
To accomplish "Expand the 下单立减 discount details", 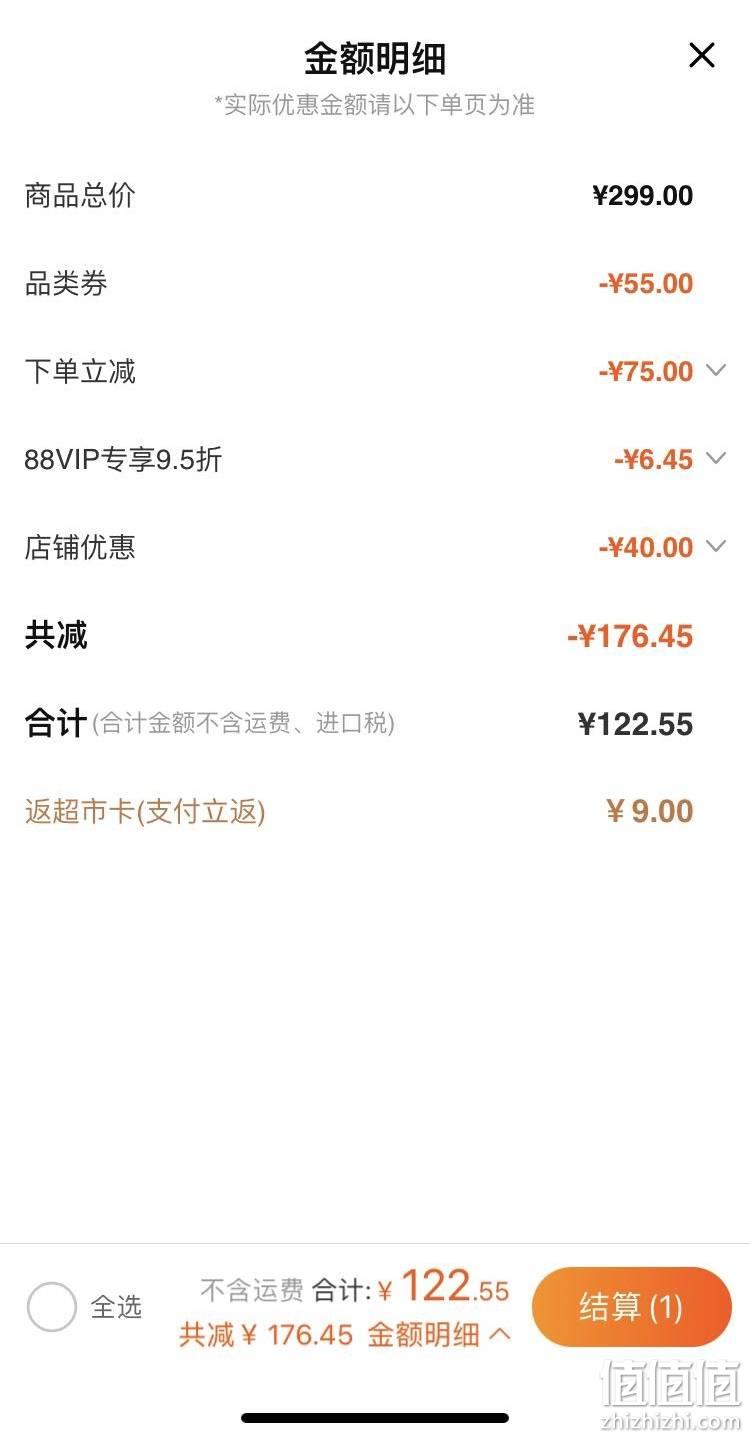I will 715,370.
